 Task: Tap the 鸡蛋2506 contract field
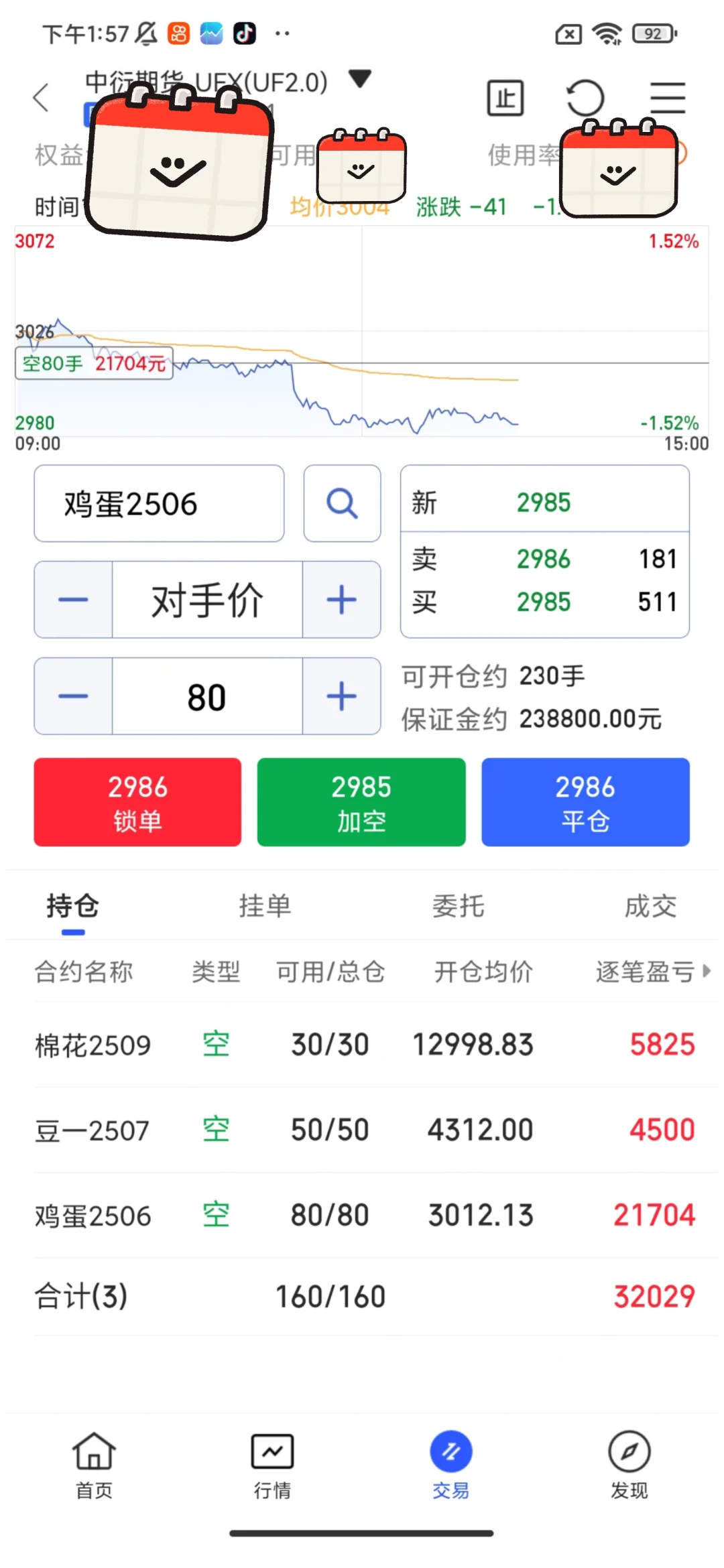(x=159, y=503)
